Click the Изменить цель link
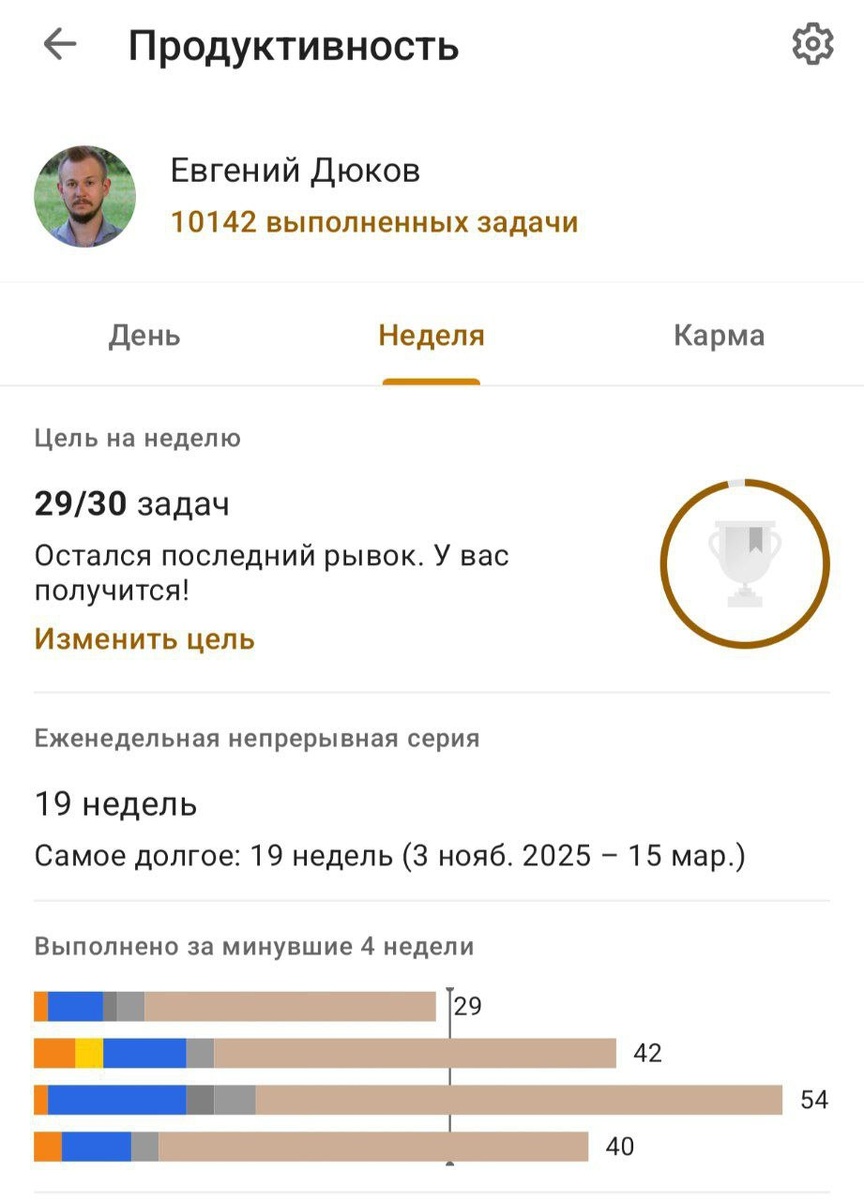Viewport: 864px width, 1200px height. click(144, 639)
